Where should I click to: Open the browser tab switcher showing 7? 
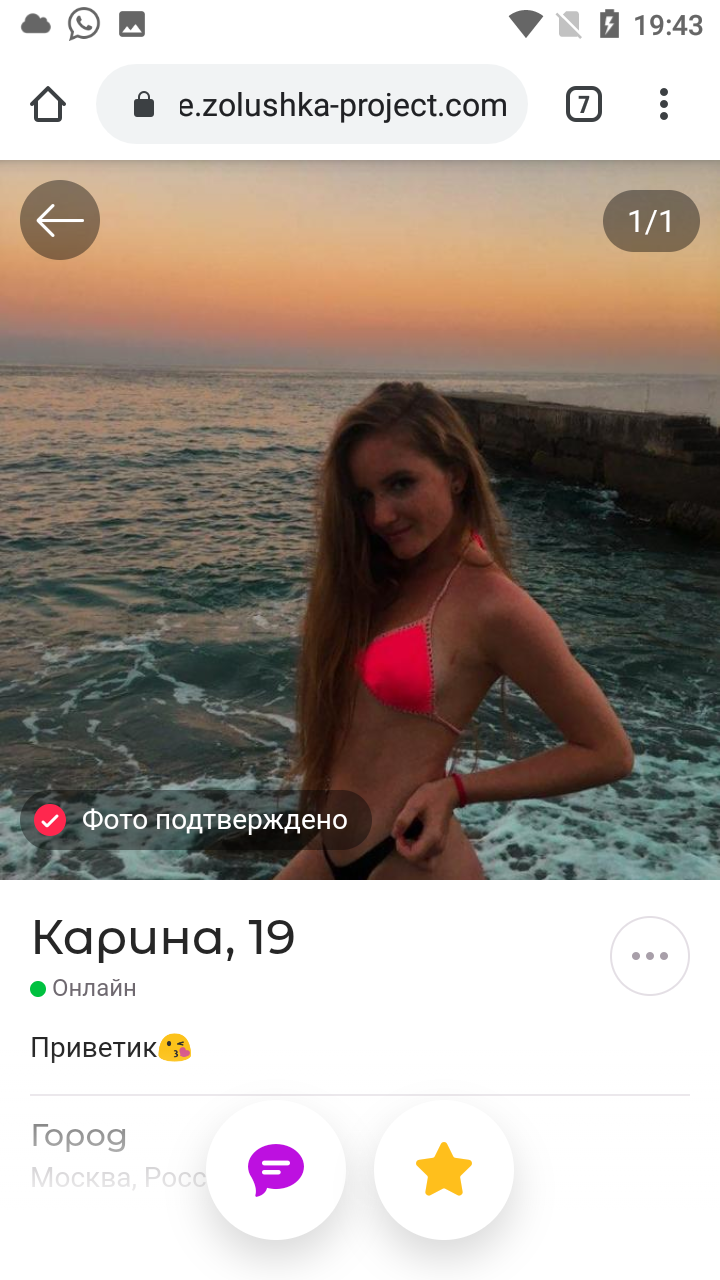(x=584, y=104)
